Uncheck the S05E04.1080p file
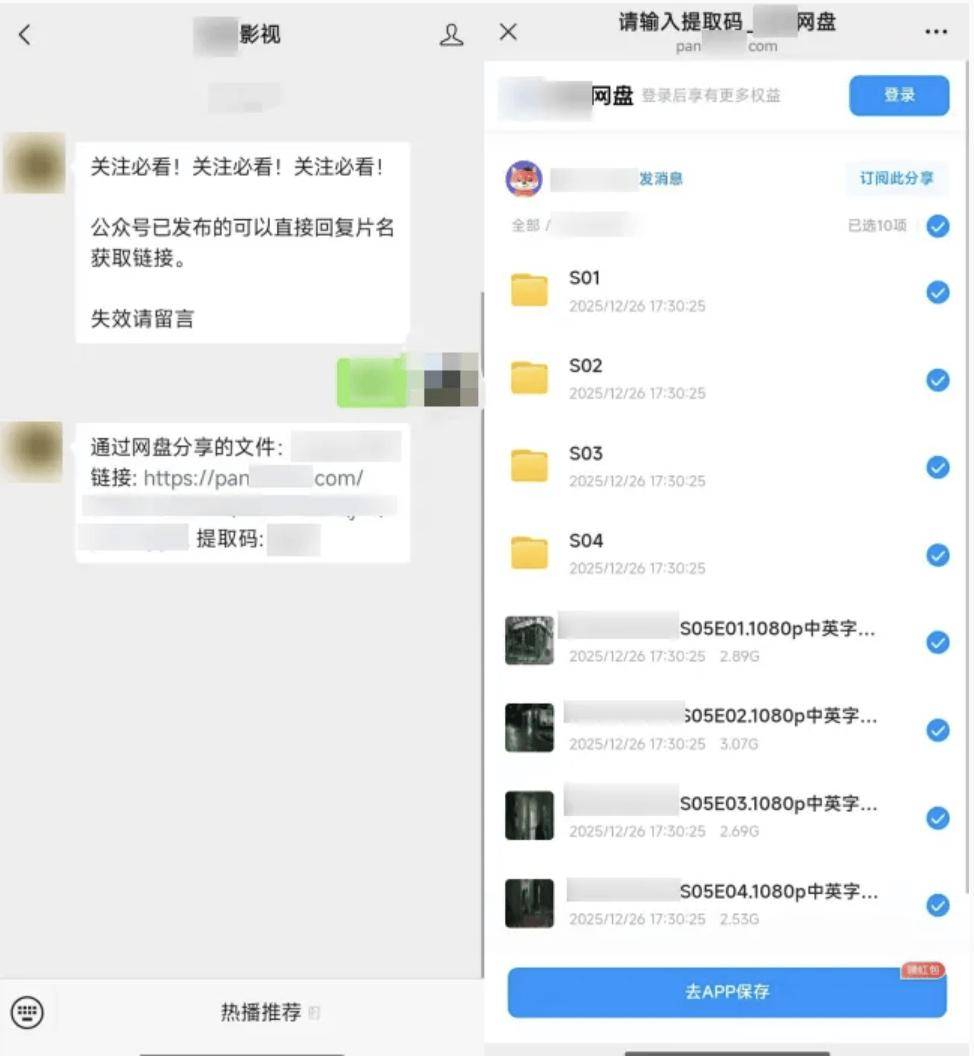This screenshot has height=1056, width=974. pos(937,905)
